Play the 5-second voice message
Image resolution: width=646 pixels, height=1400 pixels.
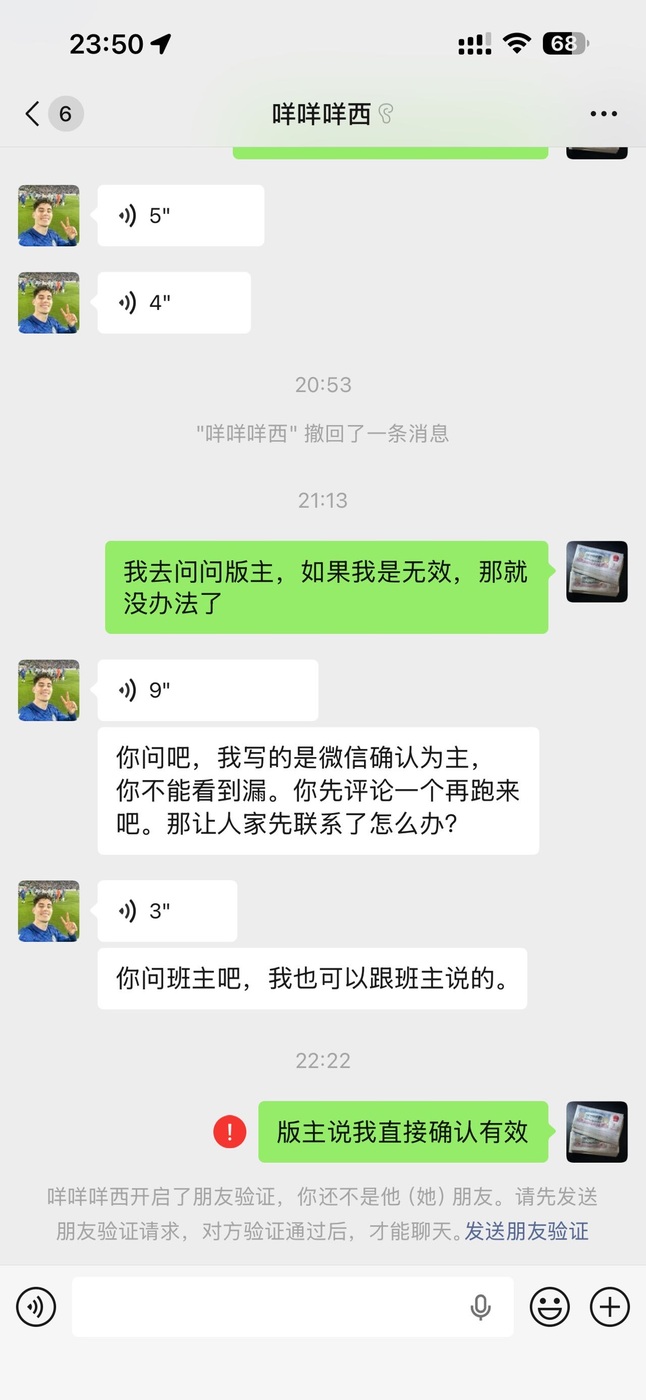[x=180, y=216]
